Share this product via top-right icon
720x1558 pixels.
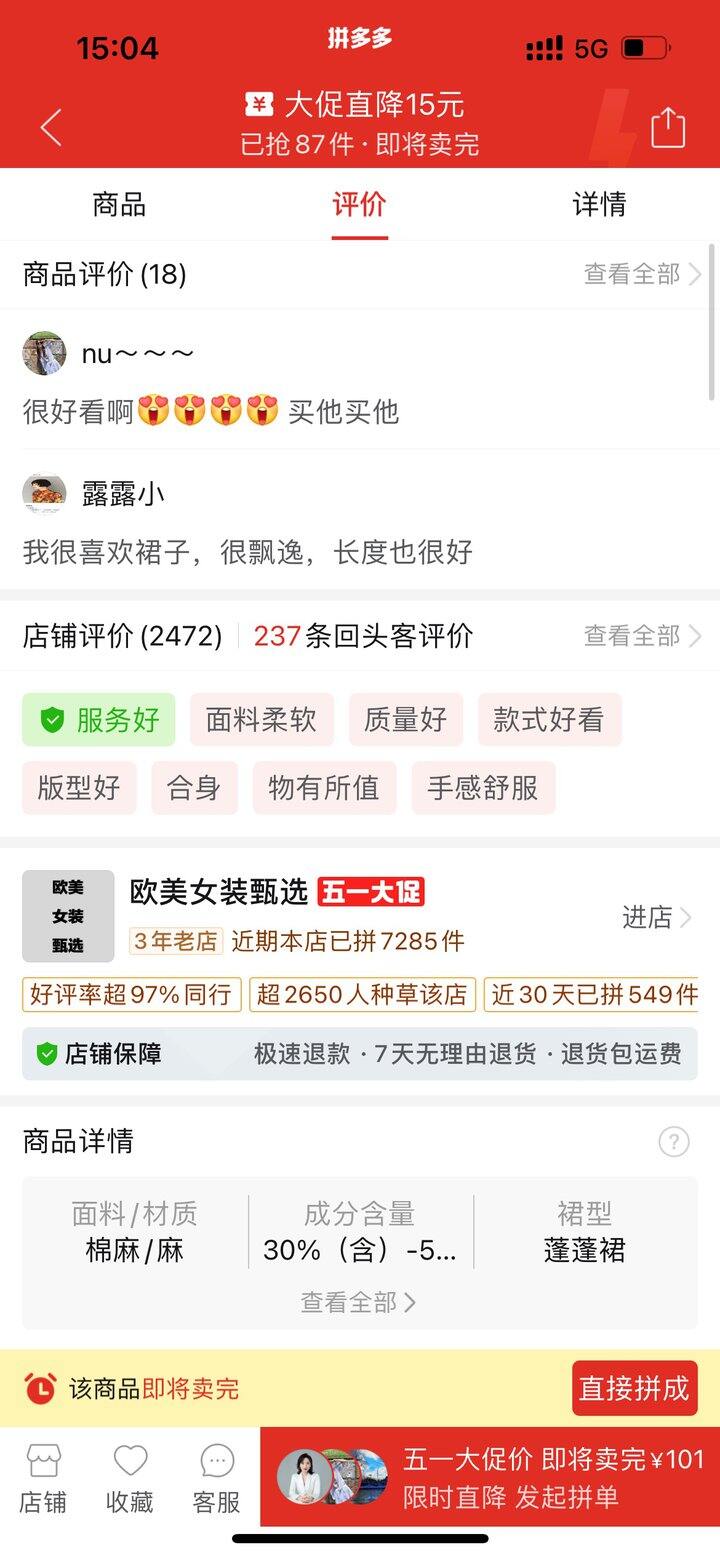point(668,127)
